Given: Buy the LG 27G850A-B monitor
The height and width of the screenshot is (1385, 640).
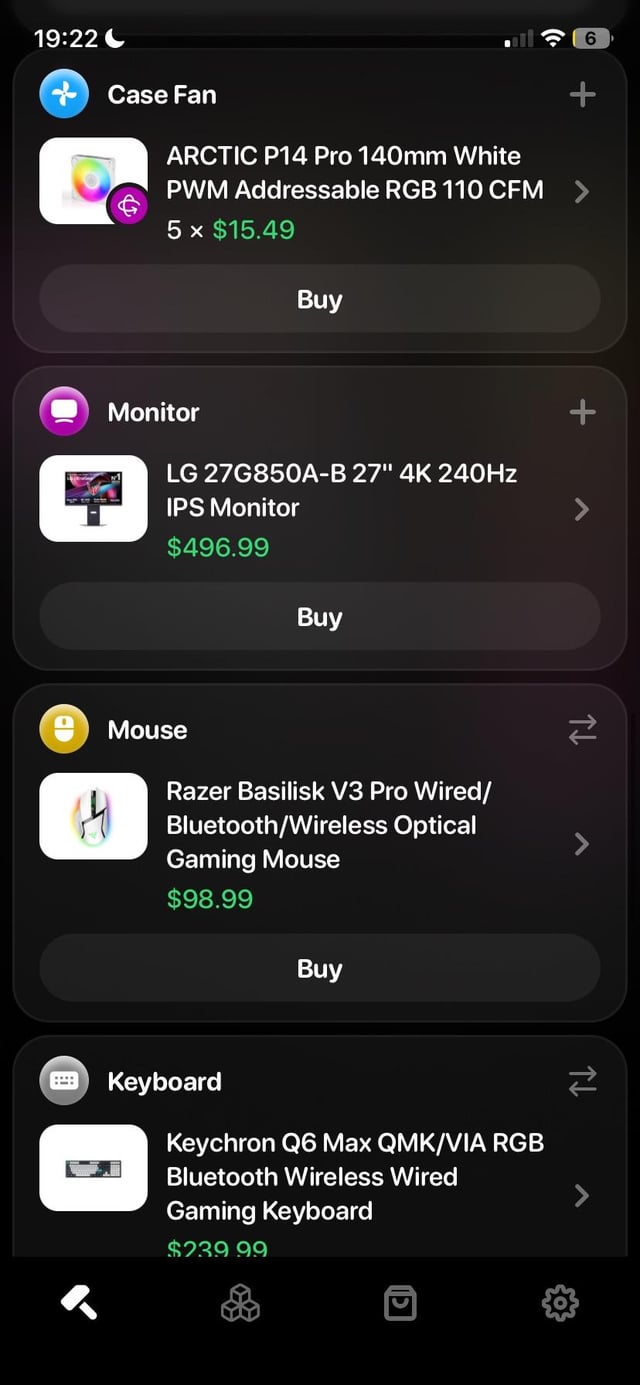Looking at the screenshot, I should 319,618.
